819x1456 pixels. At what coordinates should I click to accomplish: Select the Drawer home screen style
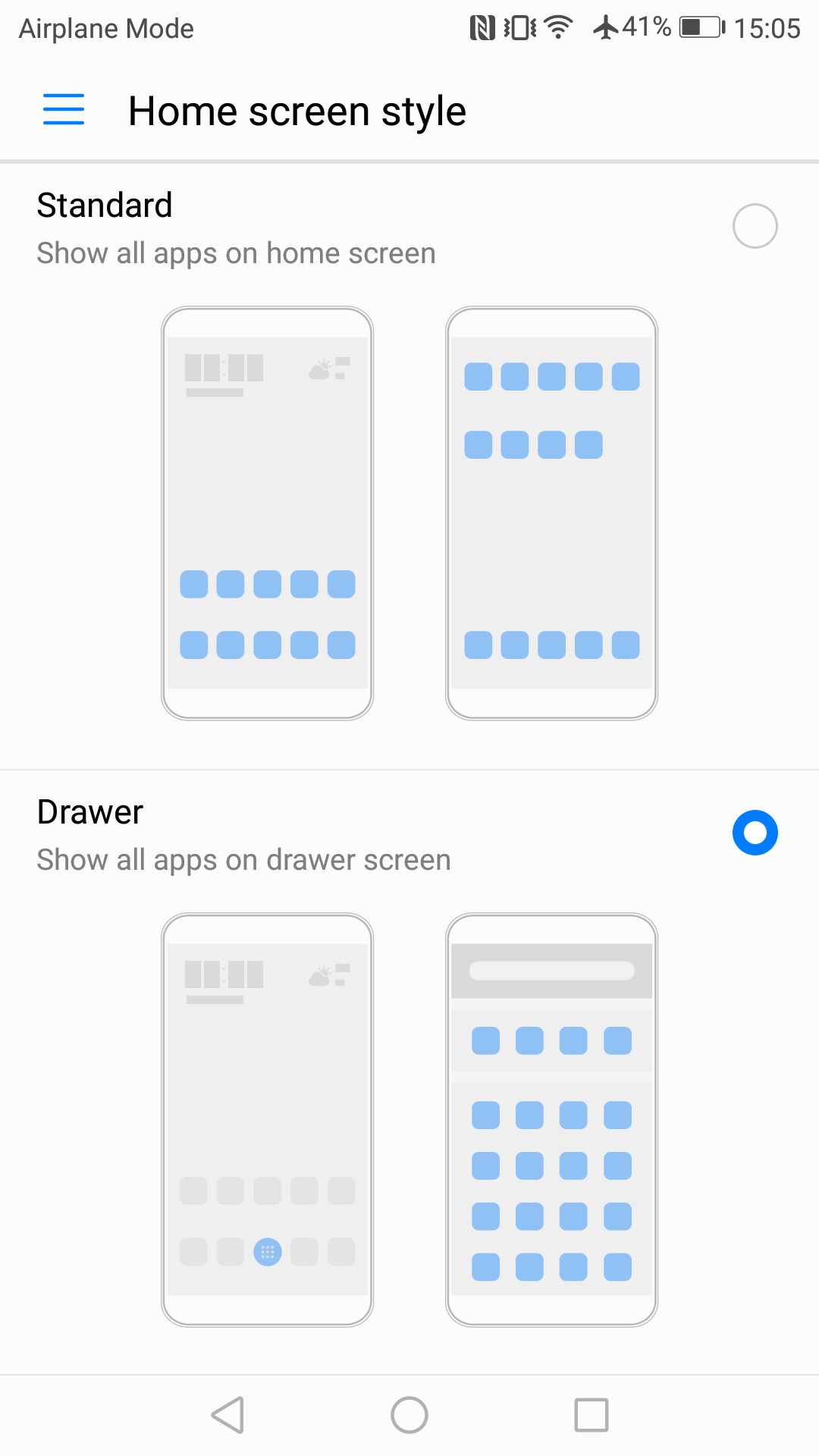click(755, 833)
